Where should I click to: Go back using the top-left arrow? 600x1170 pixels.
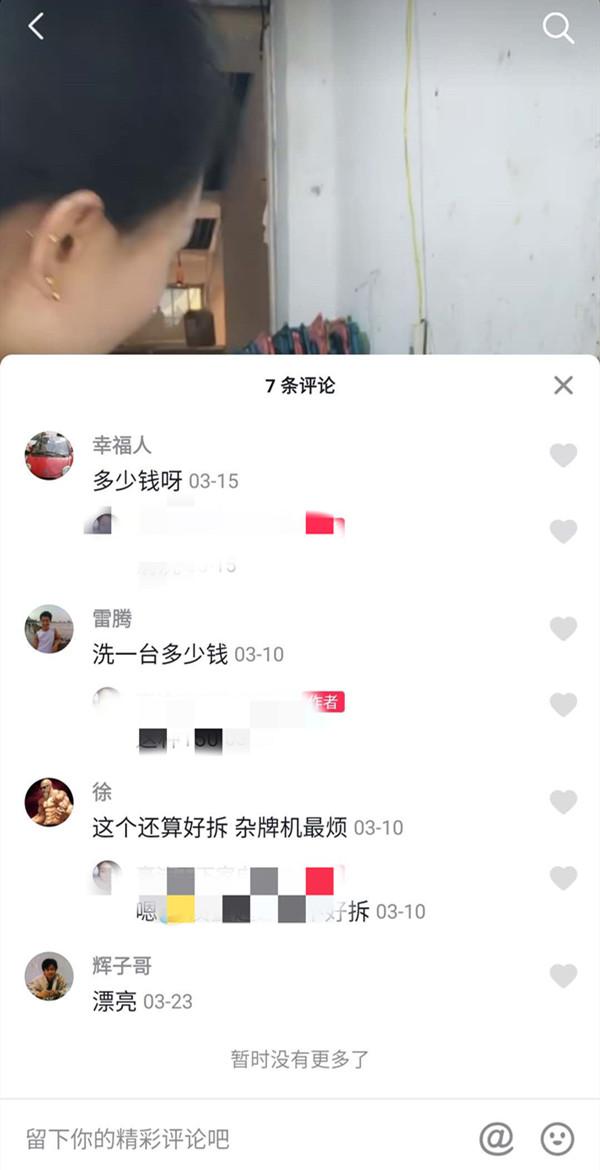(36, 28)
